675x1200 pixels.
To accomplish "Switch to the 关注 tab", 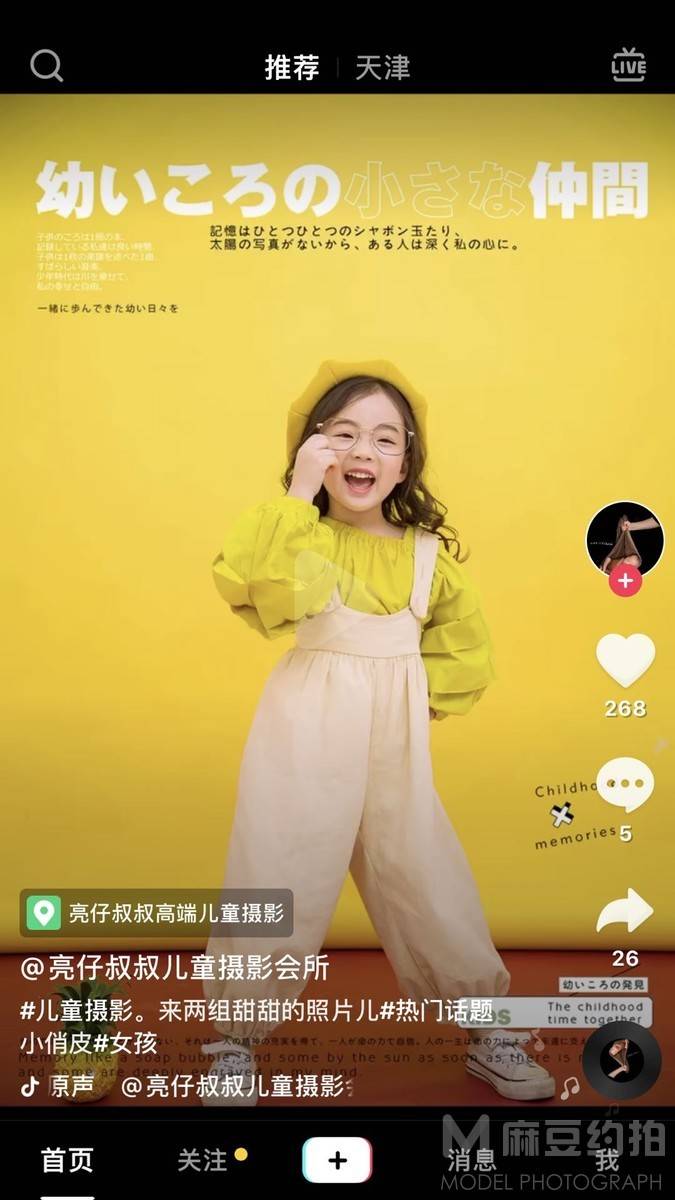I will point(202,1160).
